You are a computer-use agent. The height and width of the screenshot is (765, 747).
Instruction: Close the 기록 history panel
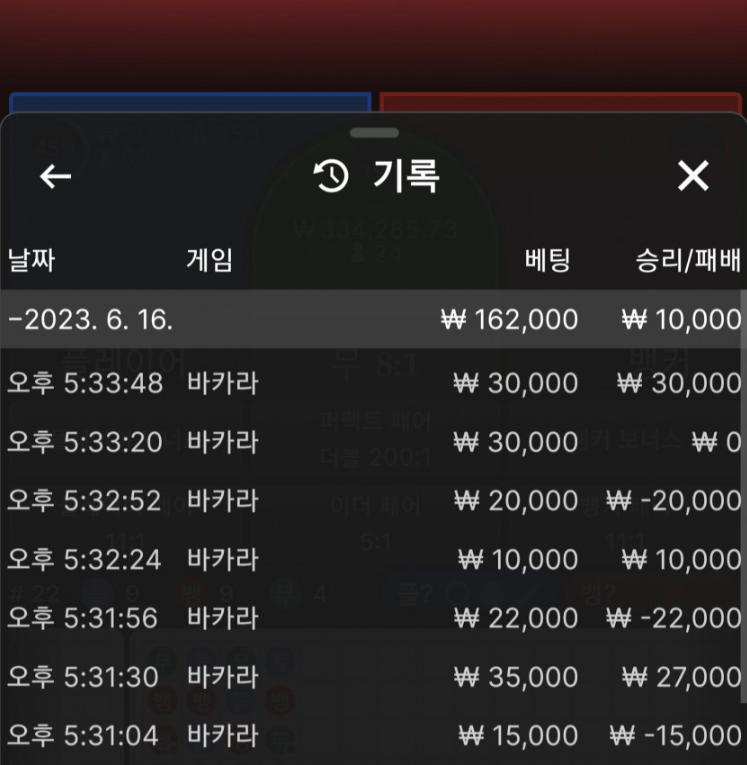692,177
